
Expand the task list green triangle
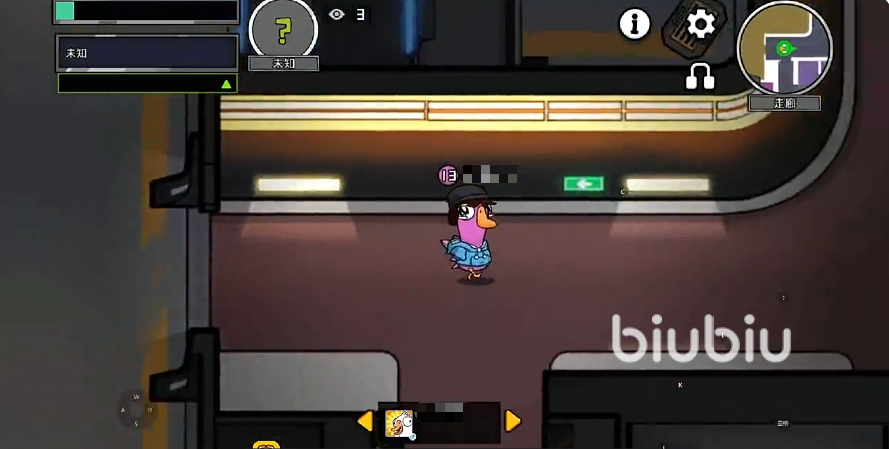(x=226, y=84)
